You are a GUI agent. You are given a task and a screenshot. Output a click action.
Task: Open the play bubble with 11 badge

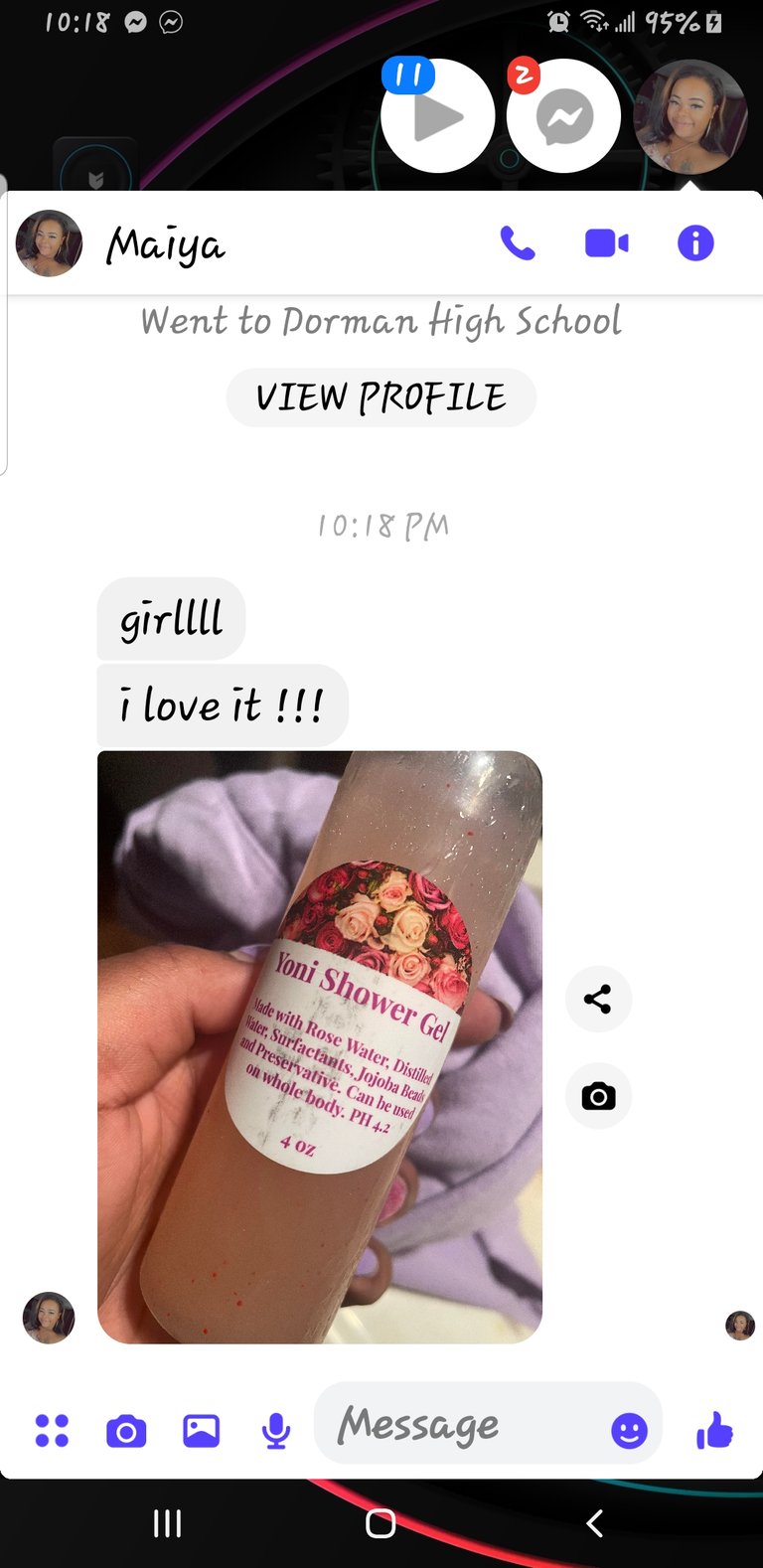[x=437, y=117]
